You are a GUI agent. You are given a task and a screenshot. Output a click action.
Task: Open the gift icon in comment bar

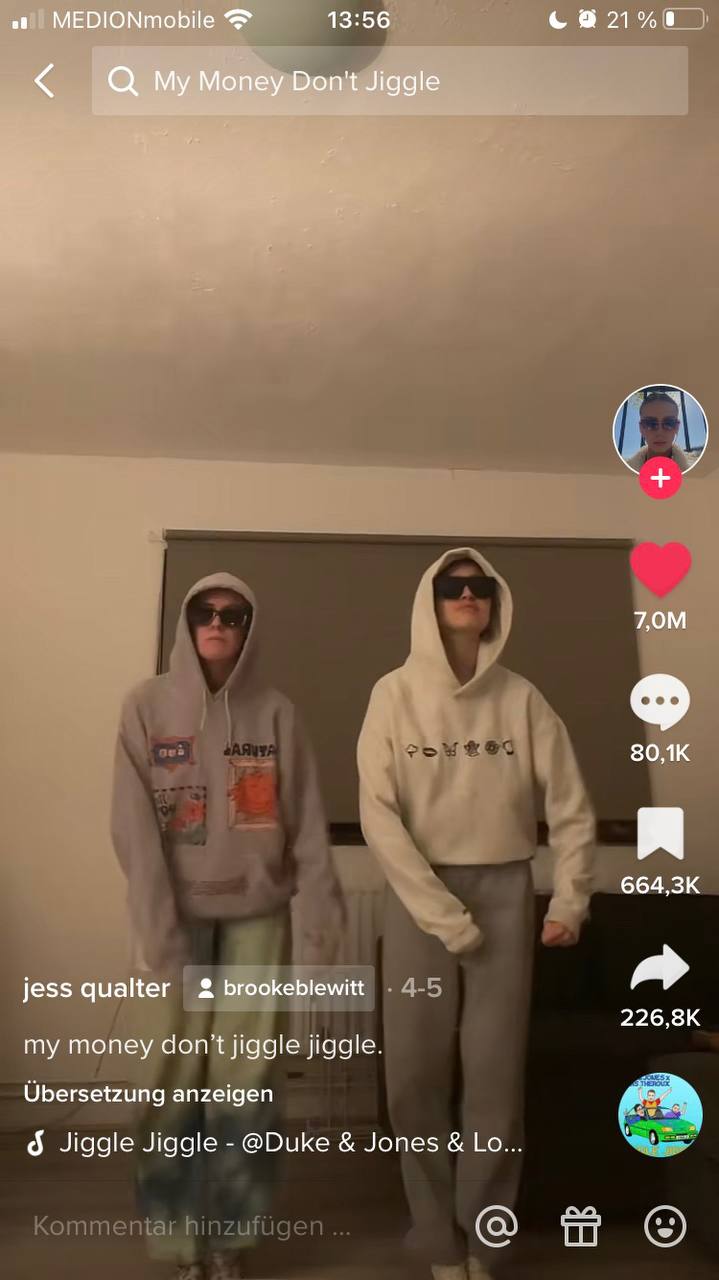(x=580, y=1226)
